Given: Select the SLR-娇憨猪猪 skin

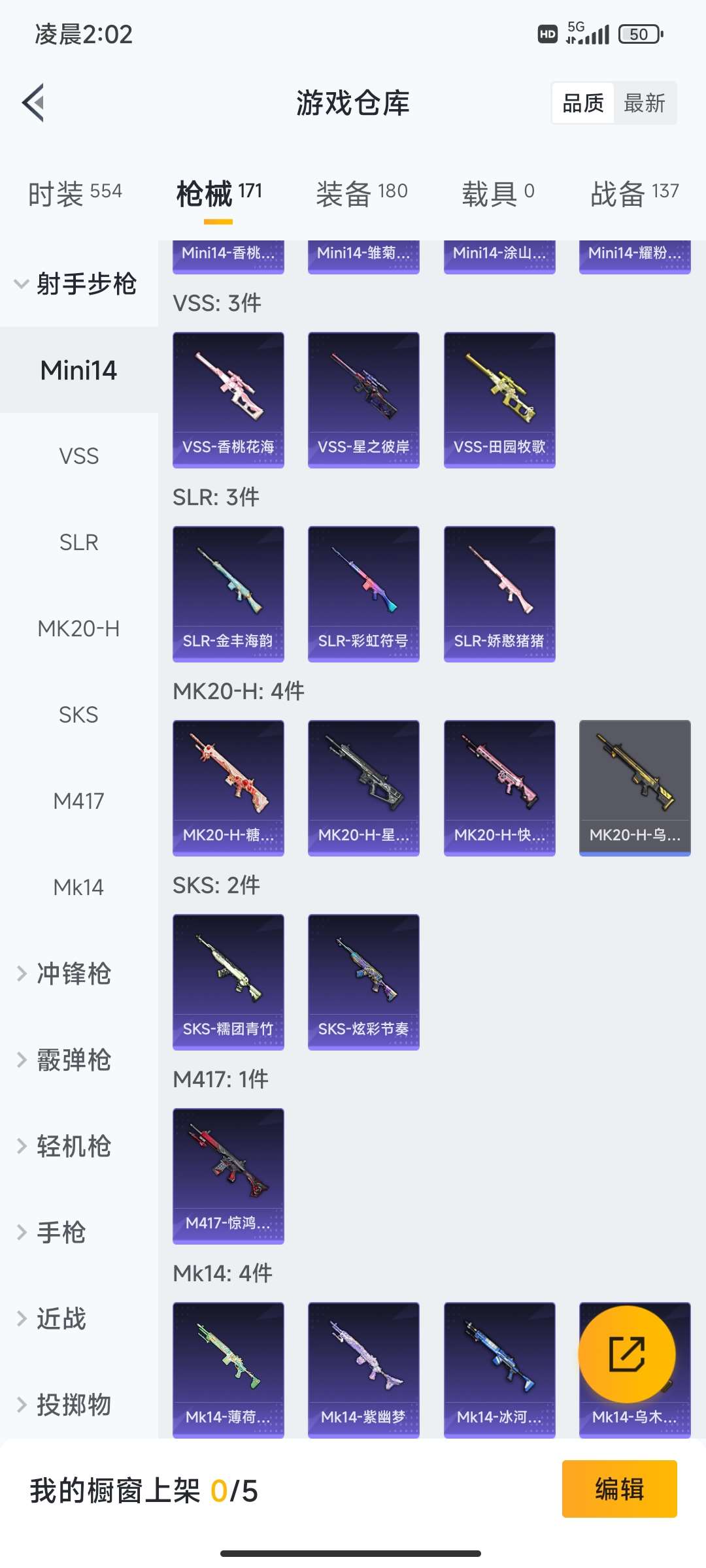Looking at the screenshot, I should [499, 594].
